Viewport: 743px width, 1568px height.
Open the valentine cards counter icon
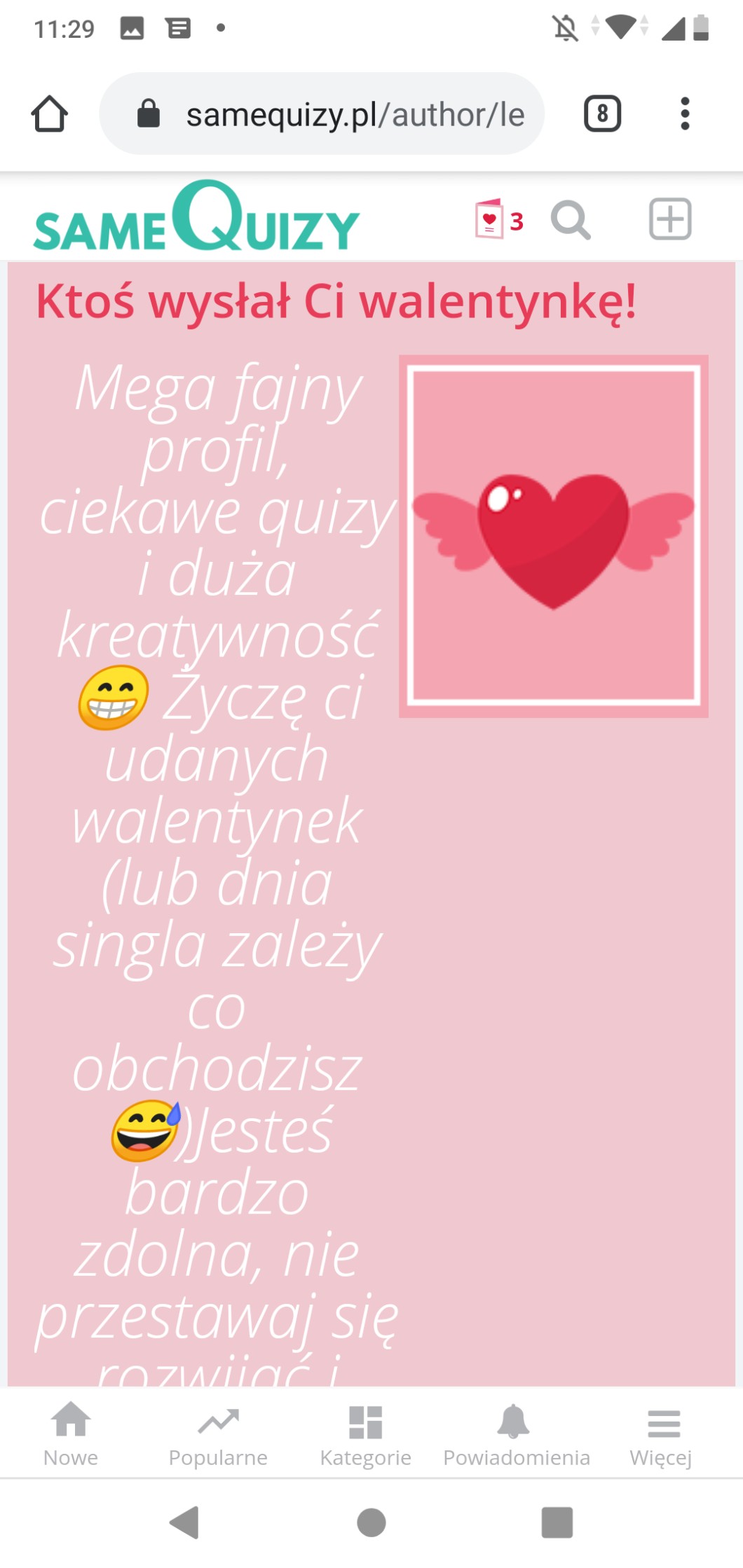tap(499, 219)
